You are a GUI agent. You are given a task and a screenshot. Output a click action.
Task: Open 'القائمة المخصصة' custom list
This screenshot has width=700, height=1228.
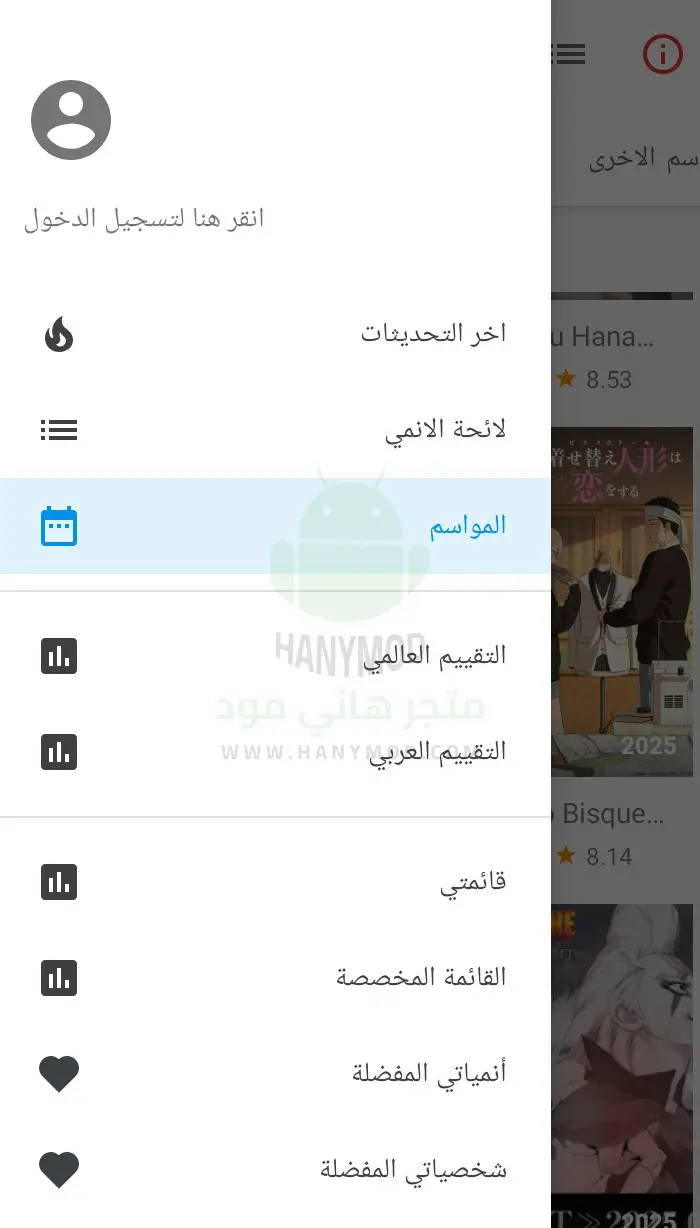pos(275,978)
